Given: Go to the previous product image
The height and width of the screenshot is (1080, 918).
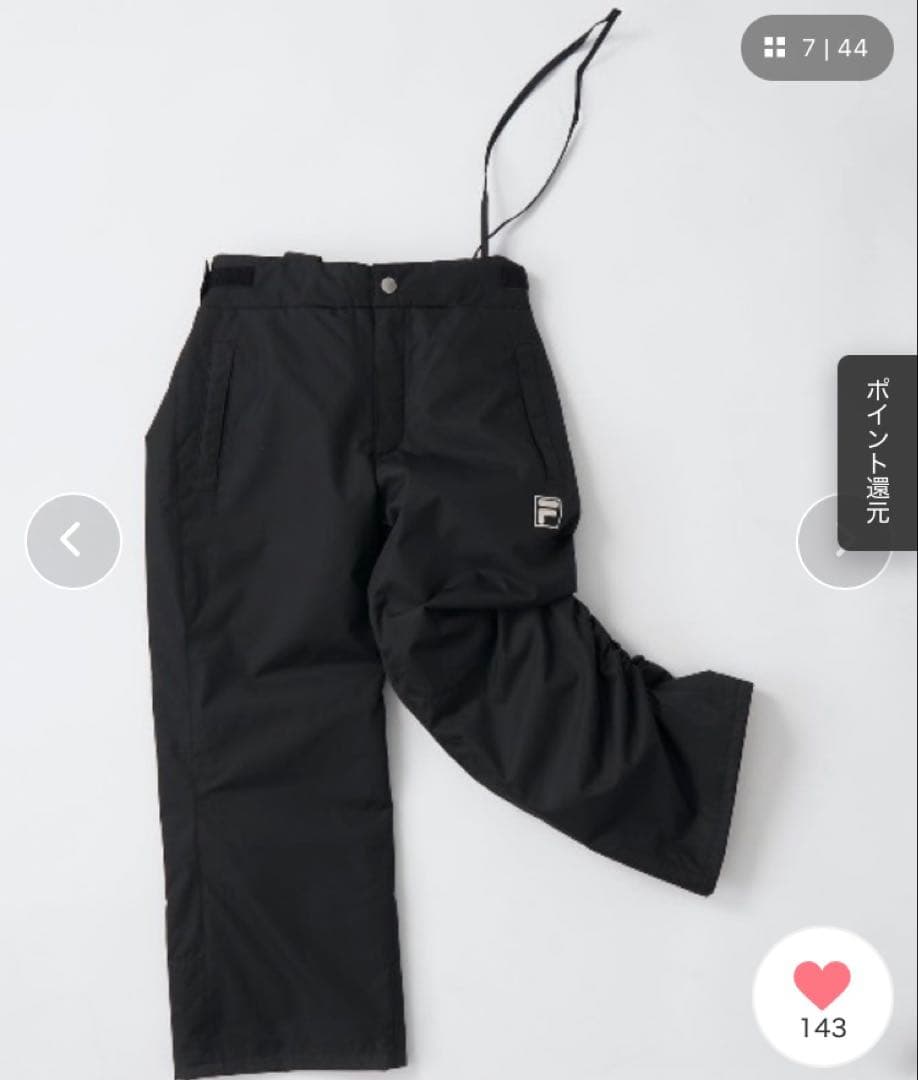Looking at the screenshot, I should (73, 541).
